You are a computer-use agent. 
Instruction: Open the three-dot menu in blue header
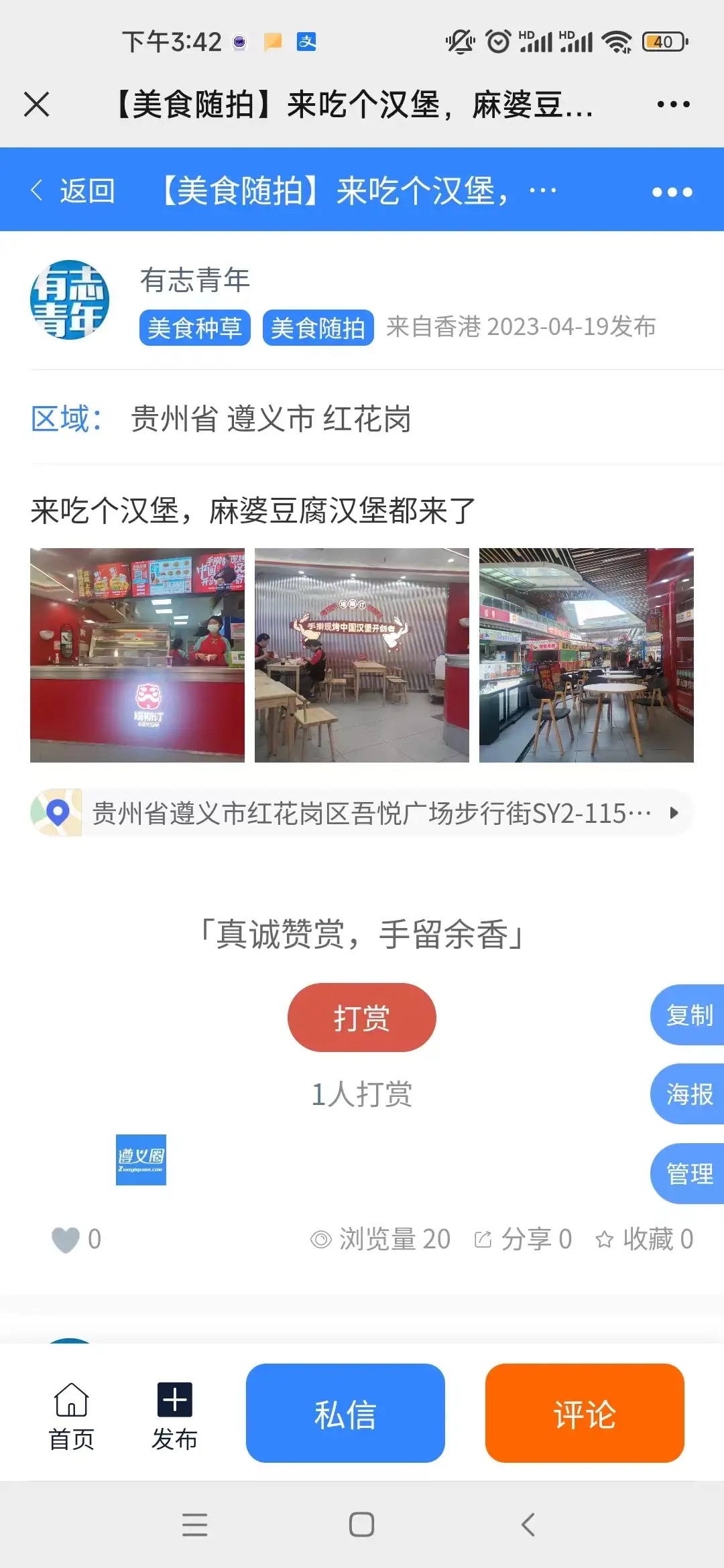tap(672, 192)
